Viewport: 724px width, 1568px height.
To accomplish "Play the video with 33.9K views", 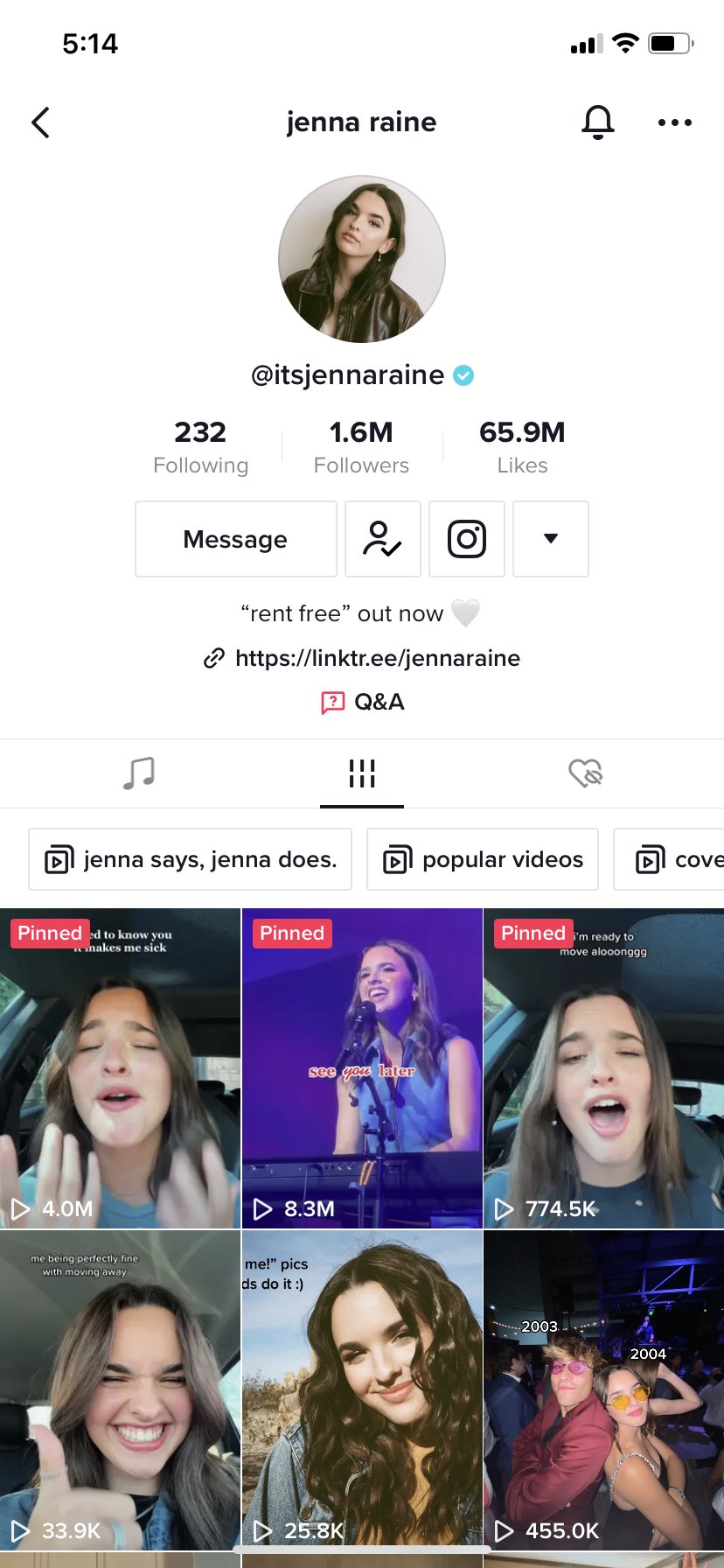I will pos(120,1390).
